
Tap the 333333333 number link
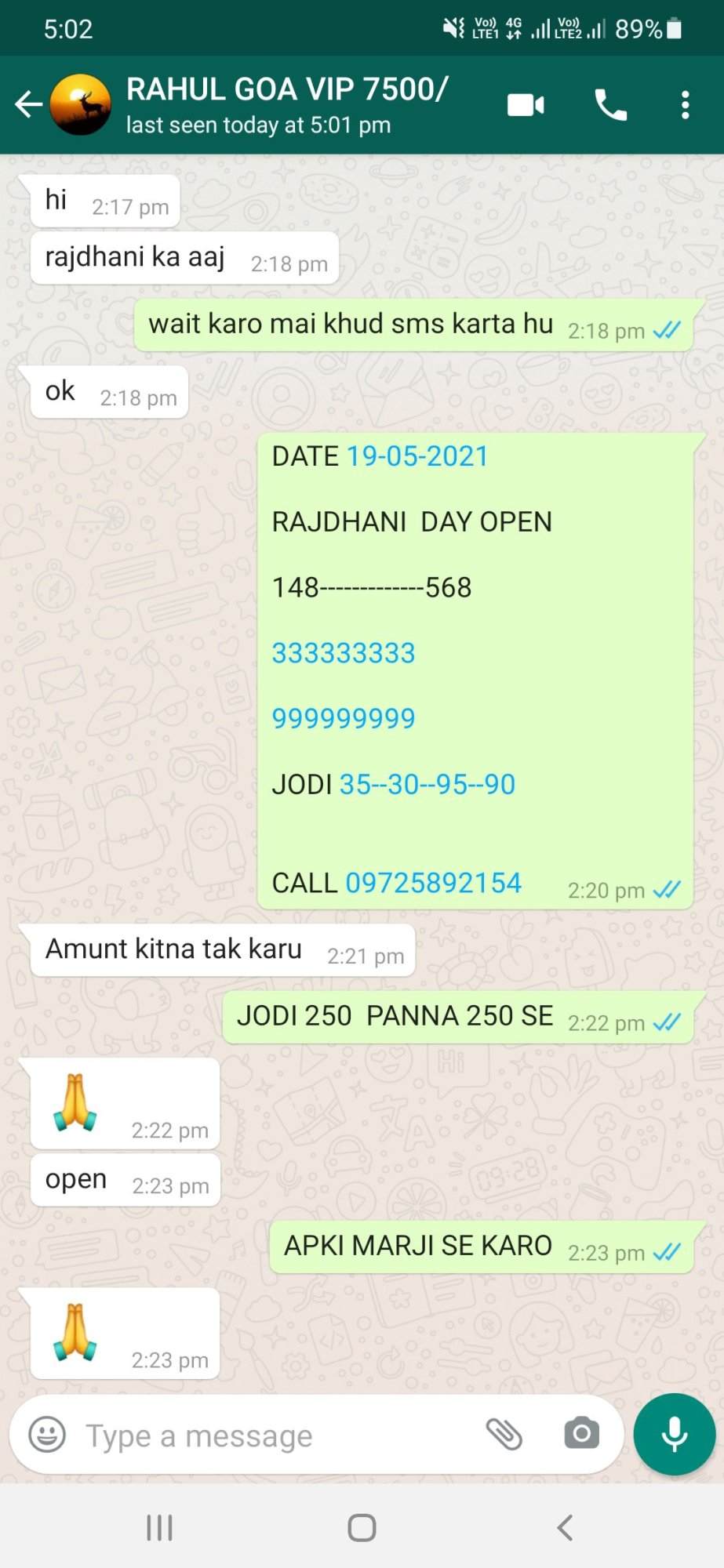343,653
